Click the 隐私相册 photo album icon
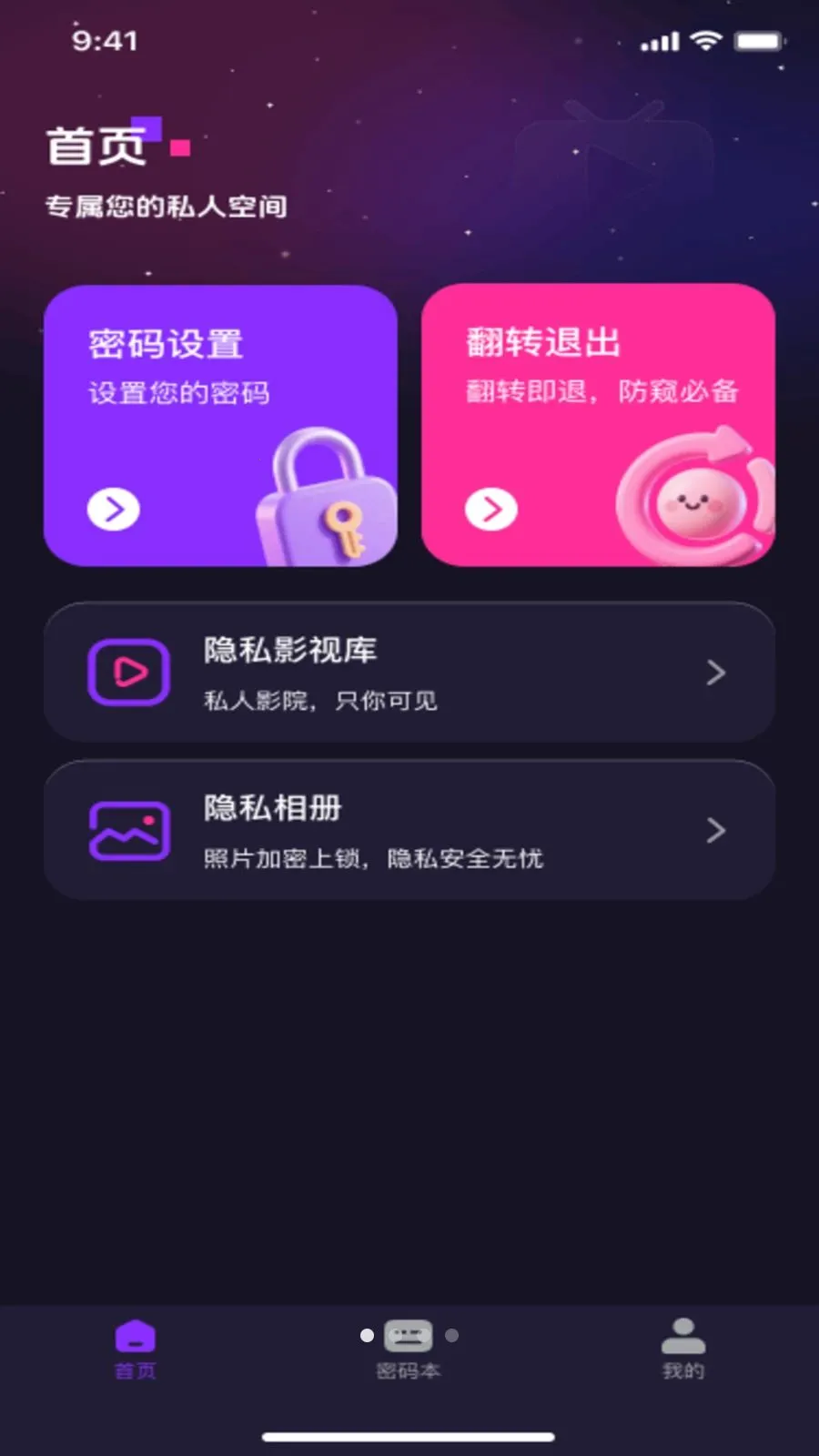This screenshot has height=1456, width=819. click(128, 829)
